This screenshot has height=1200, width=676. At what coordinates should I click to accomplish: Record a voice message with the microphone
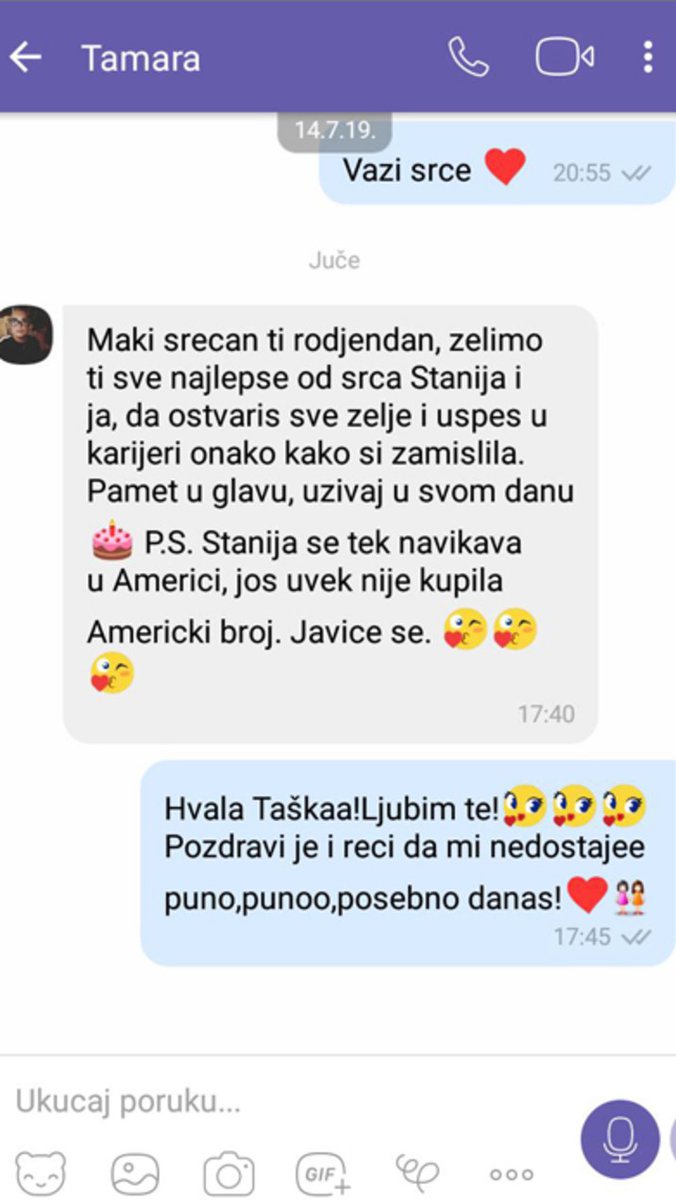[620, 1138]
